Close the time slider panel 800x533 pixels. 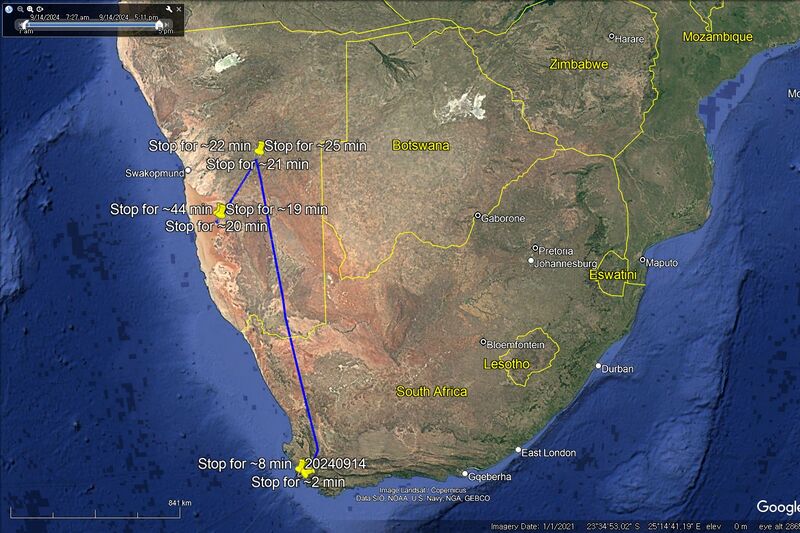point(179,9)
